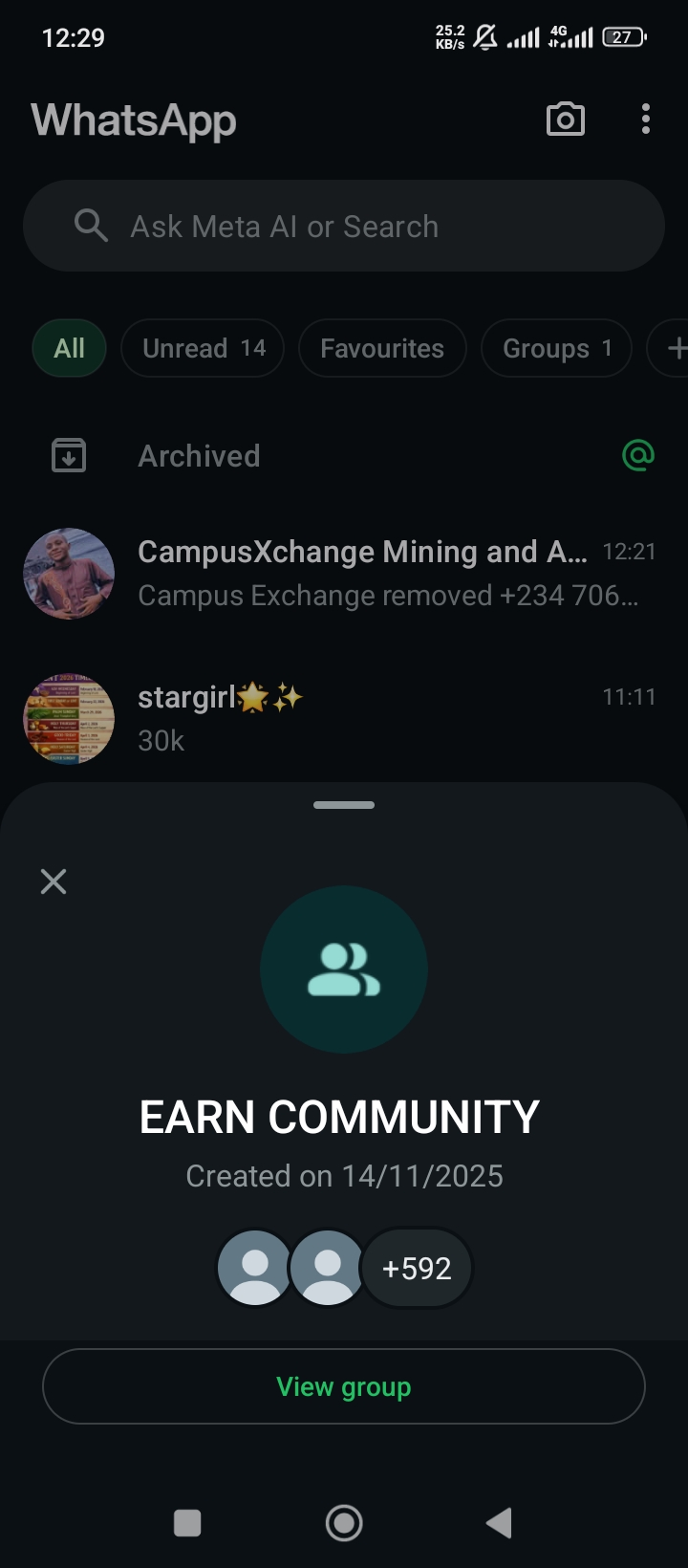
Task: Close the EARN COMMUNITY group sheet
Action: (54, 881)
